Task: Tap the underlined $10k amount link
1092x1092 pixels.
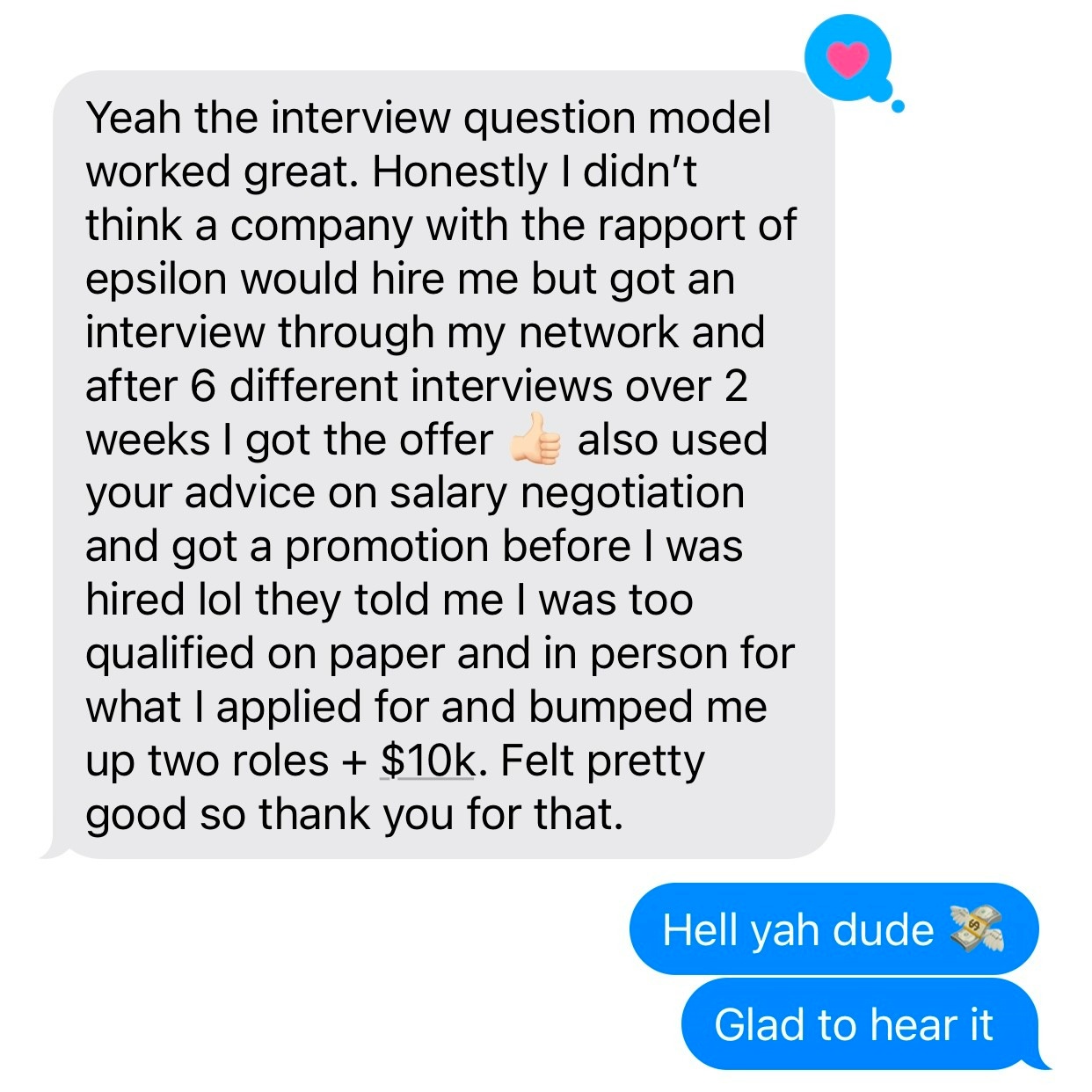Action: (x=428, y=761)
